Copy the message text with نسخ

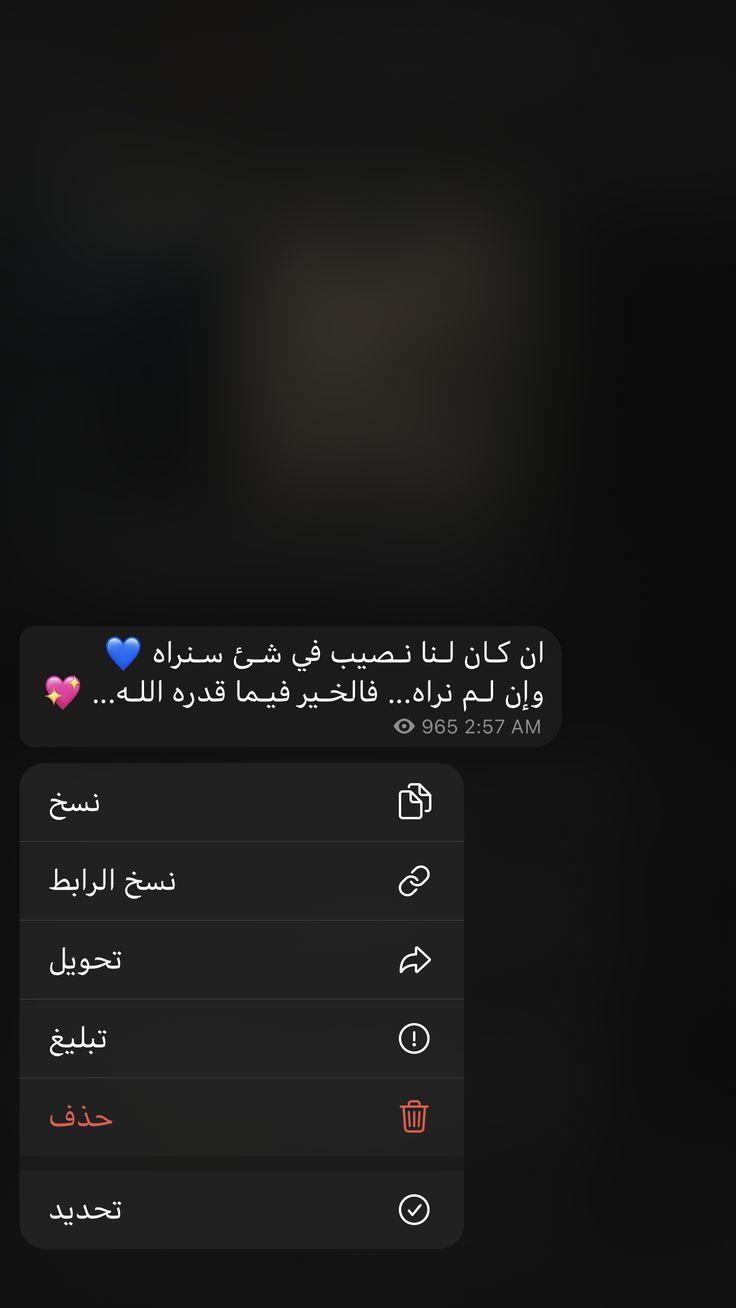[241, 802]
